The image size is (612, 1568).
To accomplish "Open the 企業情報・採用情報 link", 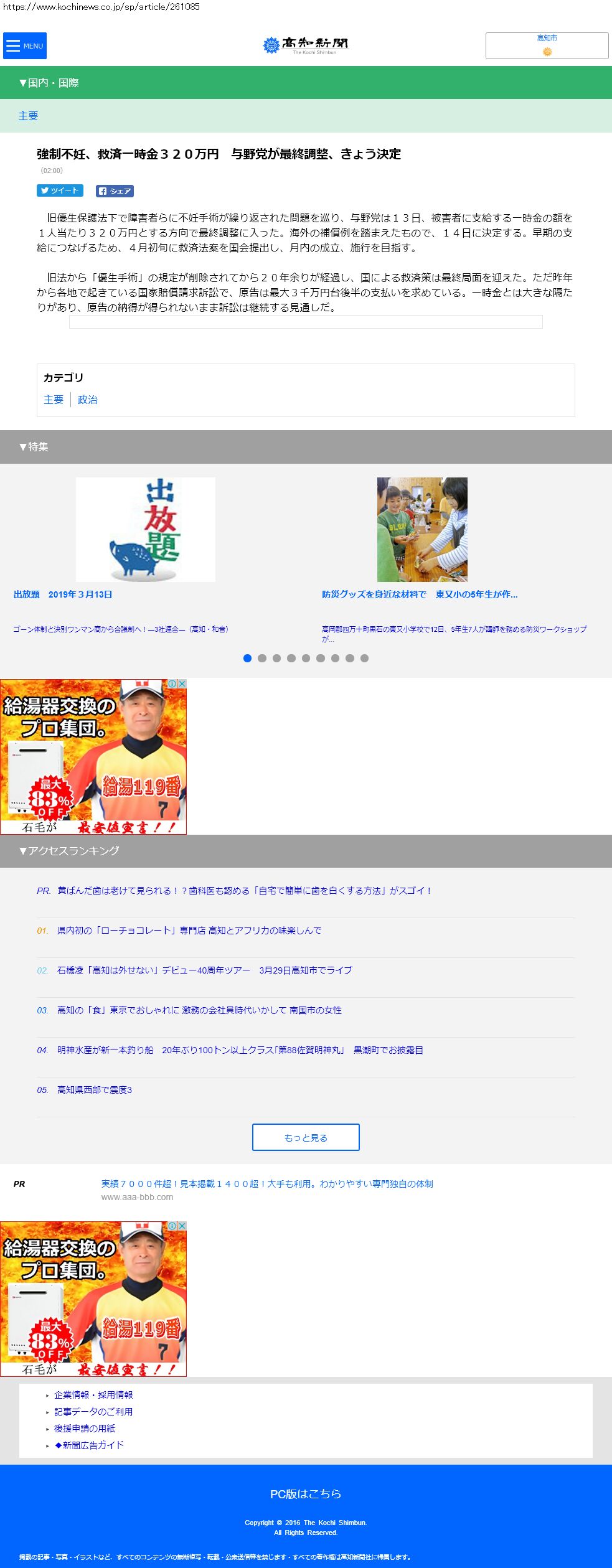I will 93,1395.
